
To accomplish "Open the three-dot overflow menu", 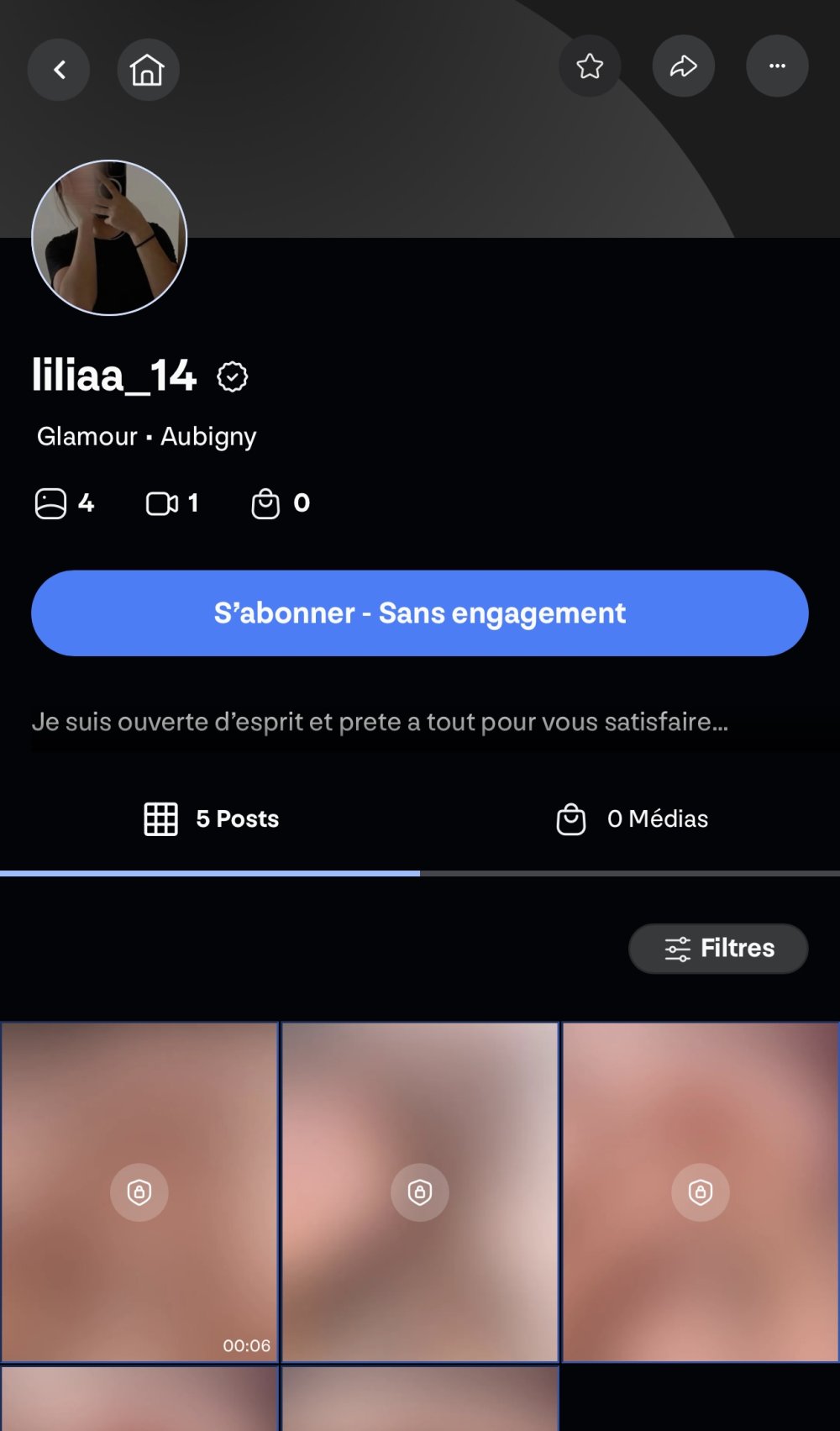I will tap(777, 66).
